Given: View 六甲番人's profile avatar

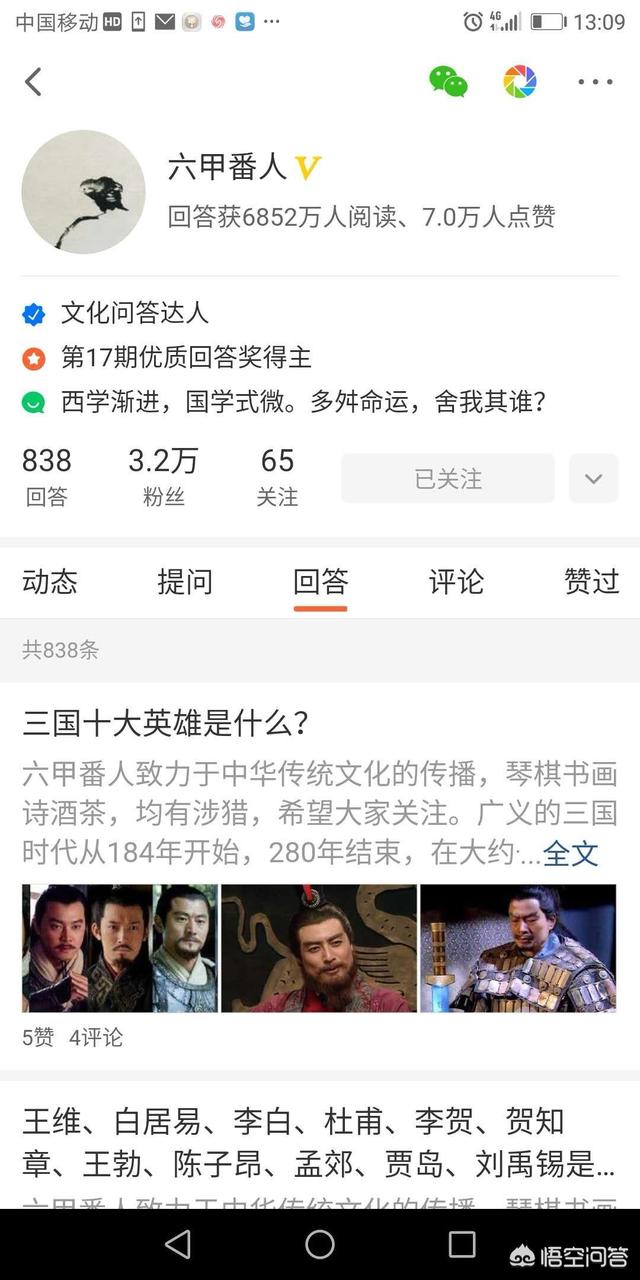Looking at the screenshot, I should tap(84, 192).
